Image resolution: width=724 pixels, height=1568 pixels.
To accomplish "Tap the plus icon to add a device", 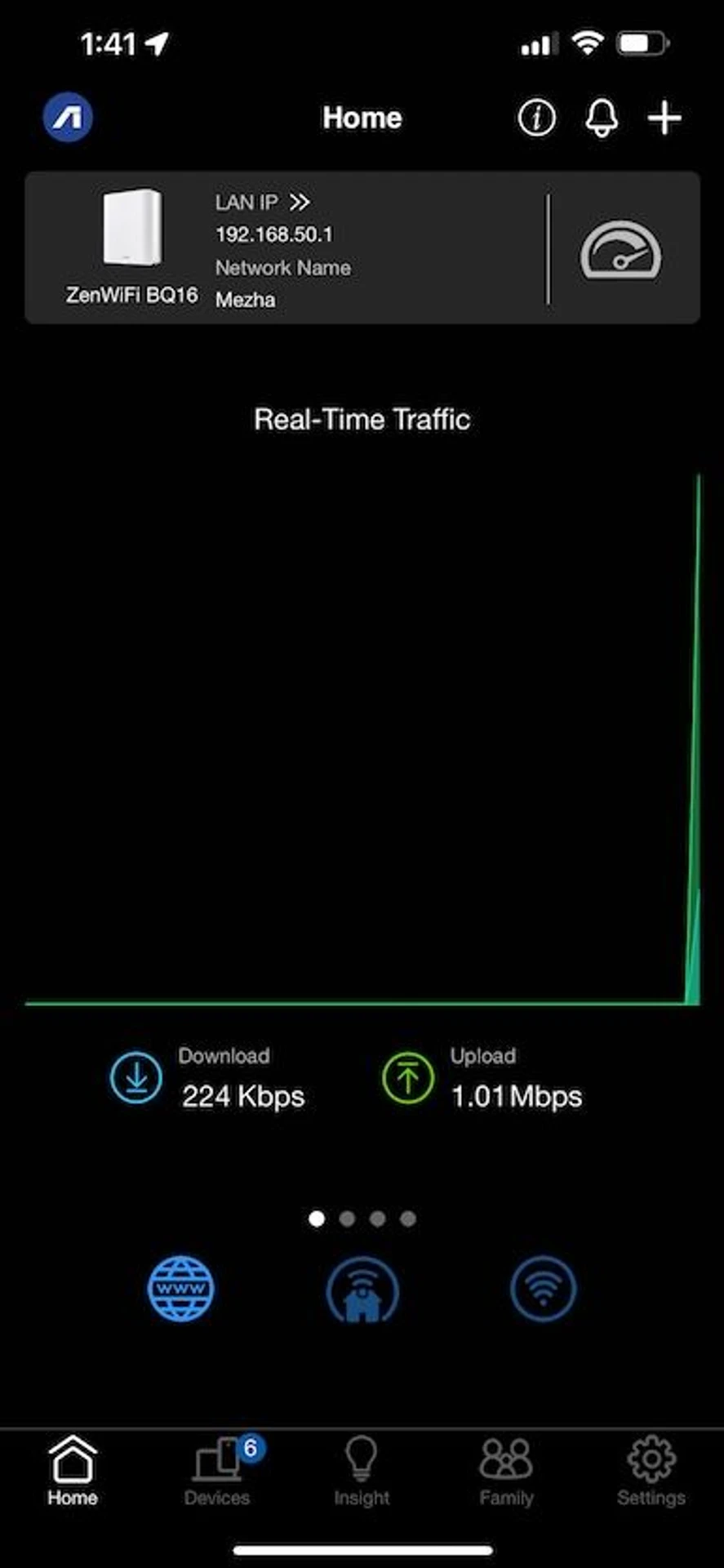I will tap(664, 118).
